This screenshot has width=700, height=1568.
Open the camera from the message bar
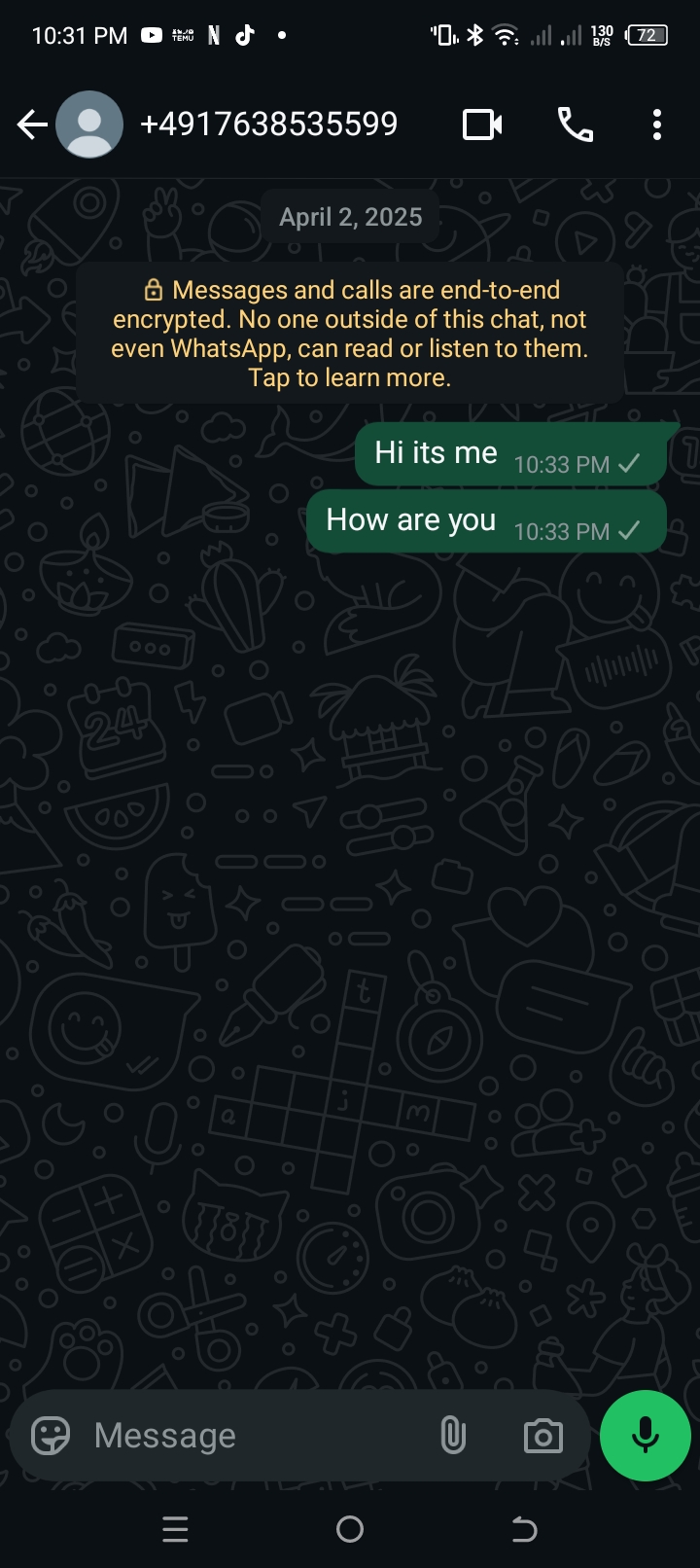542,1436
